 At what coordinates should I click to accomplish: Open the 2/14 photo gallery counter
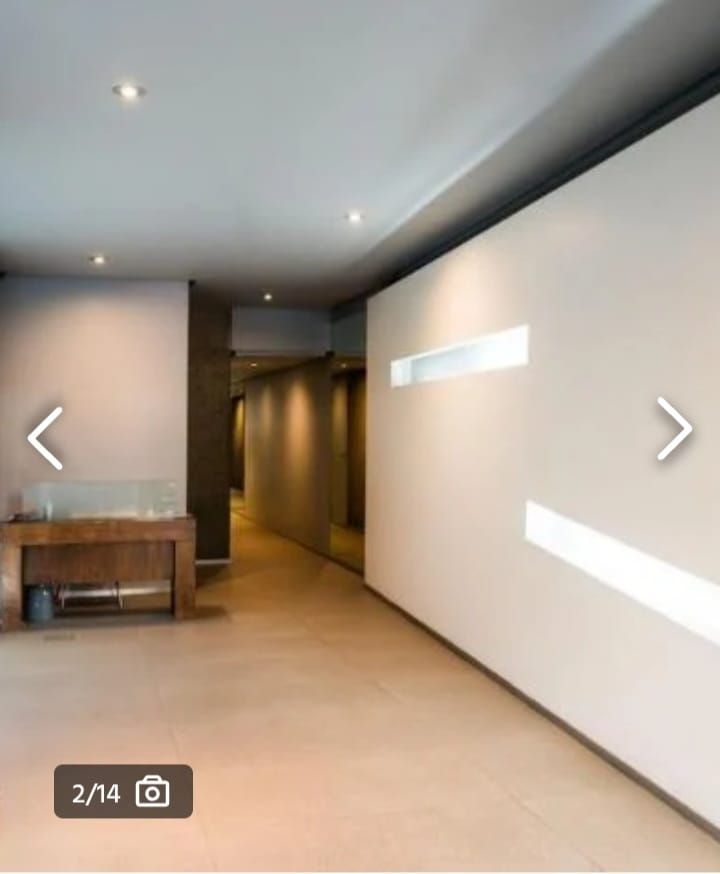(x=123, y=792)
